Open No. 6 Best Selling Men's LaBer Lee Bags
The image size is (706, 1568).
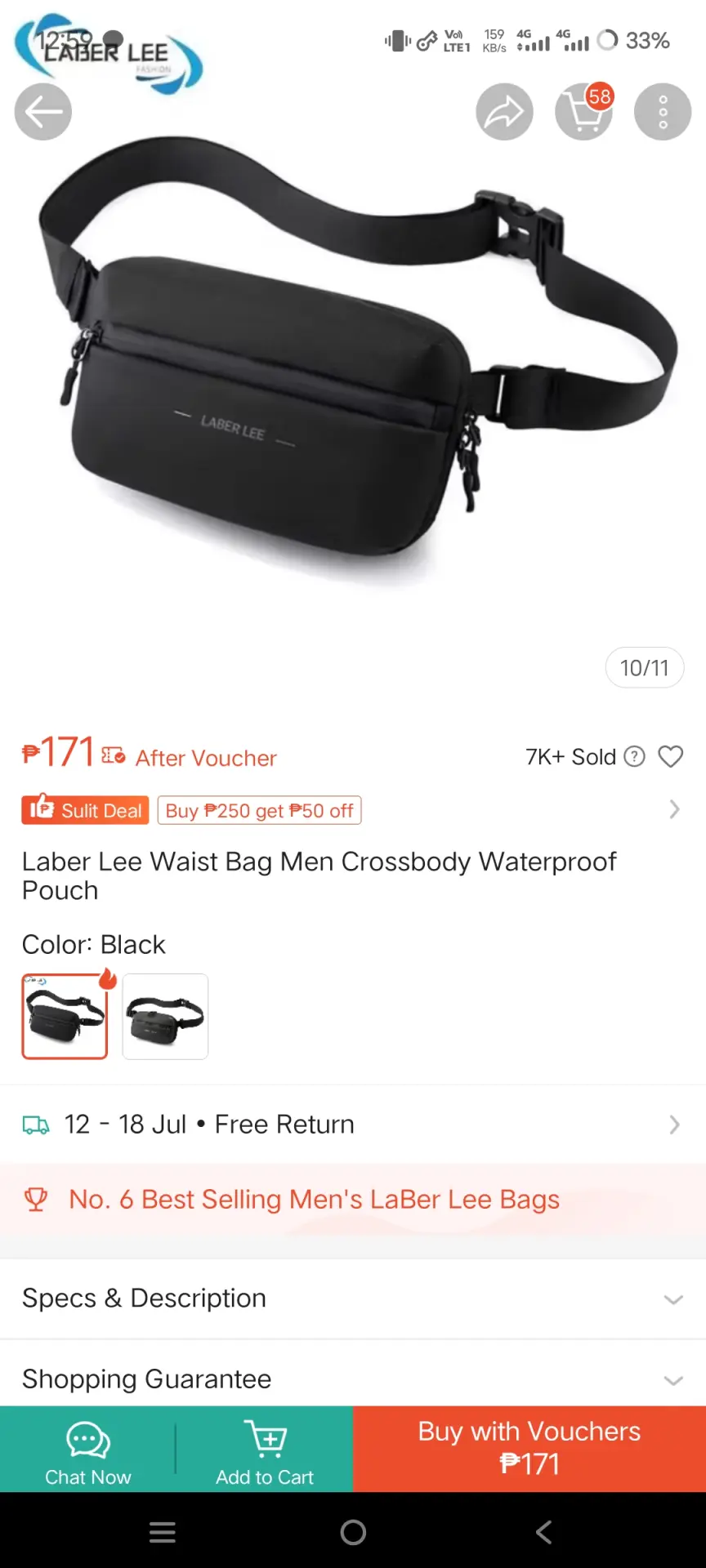point(353,1200)
